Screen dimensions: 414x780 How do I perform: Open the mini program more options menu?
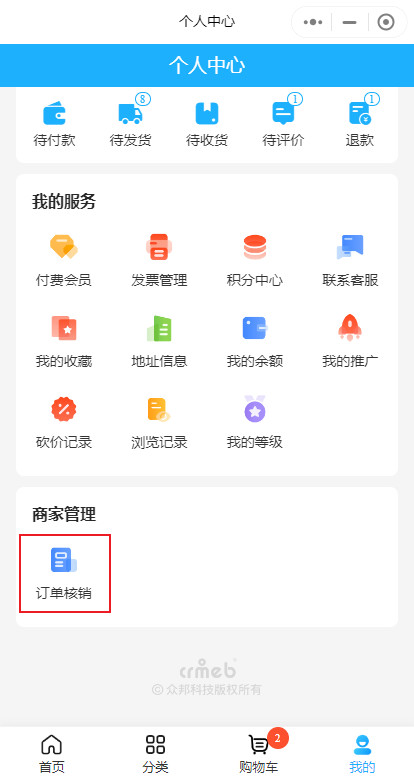[312, 22]
